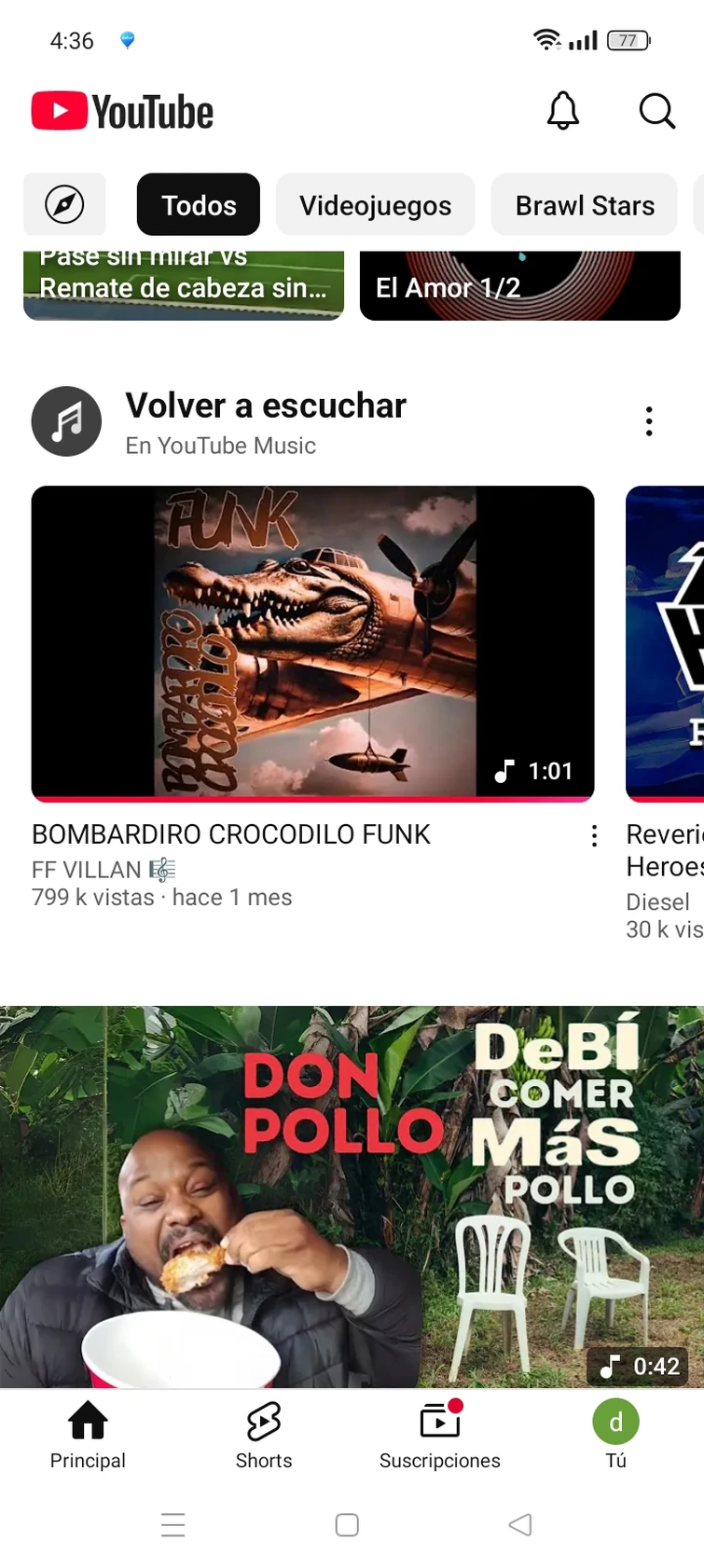Go to the Principal tab

point(88,1434)
